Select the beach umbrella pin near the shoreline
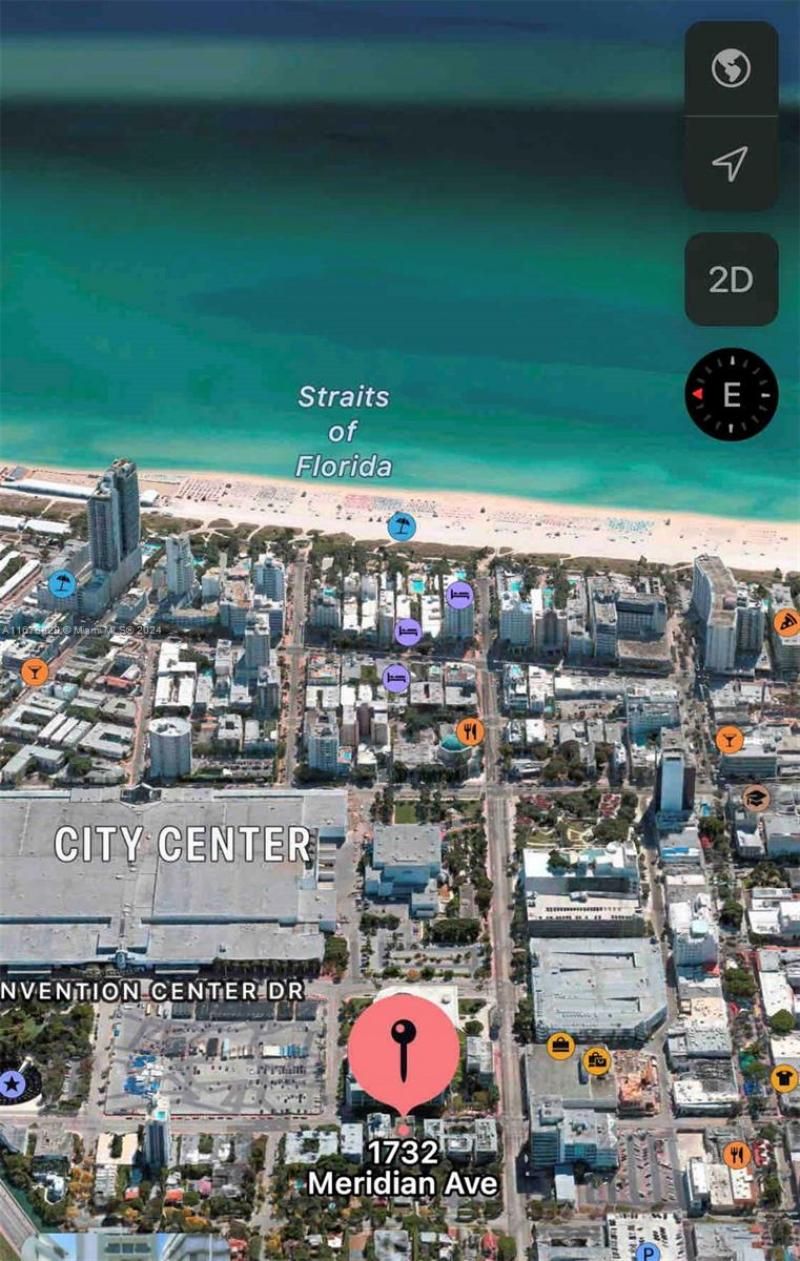The width and height of the screenshot is (800, 1261). tap(402, 527)
